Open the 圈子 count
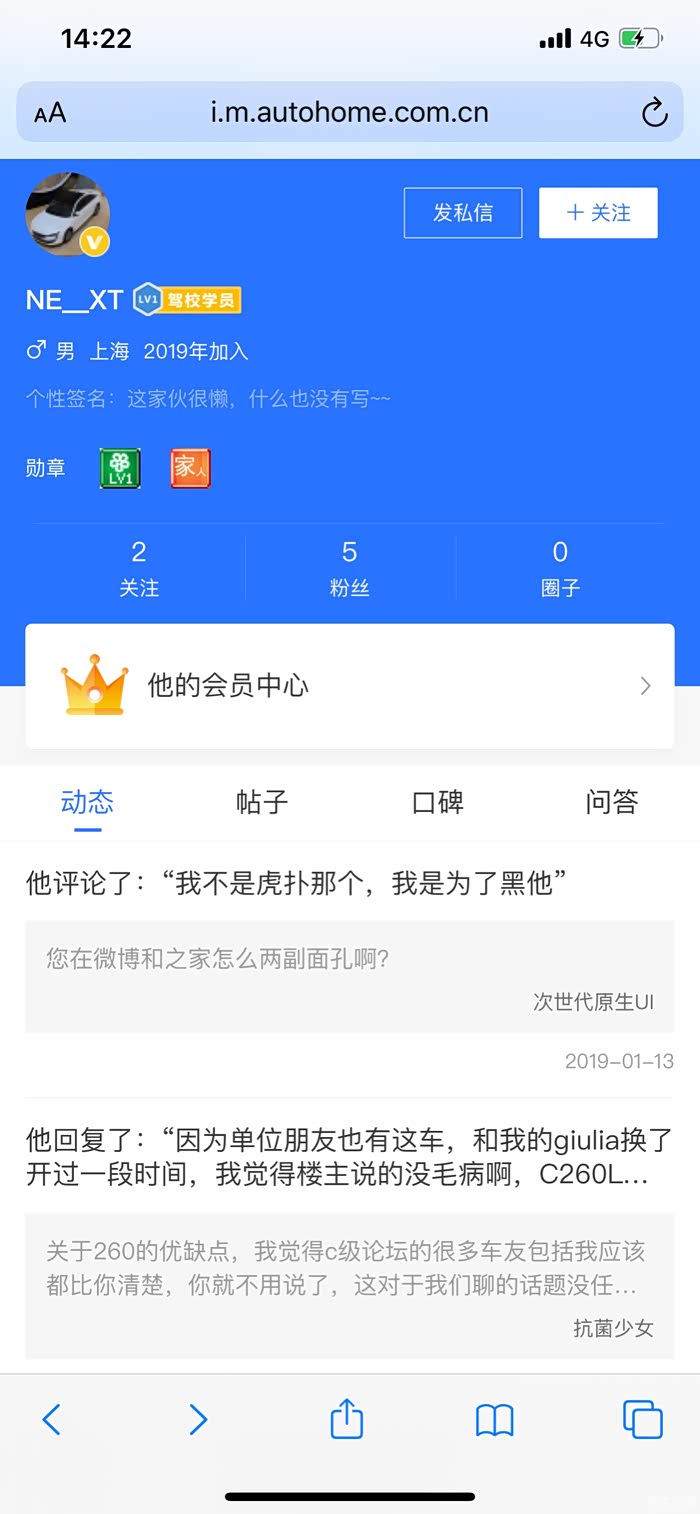Viewport: 700px width, 1514px height. pyautogui.click(x=560, y=568)
